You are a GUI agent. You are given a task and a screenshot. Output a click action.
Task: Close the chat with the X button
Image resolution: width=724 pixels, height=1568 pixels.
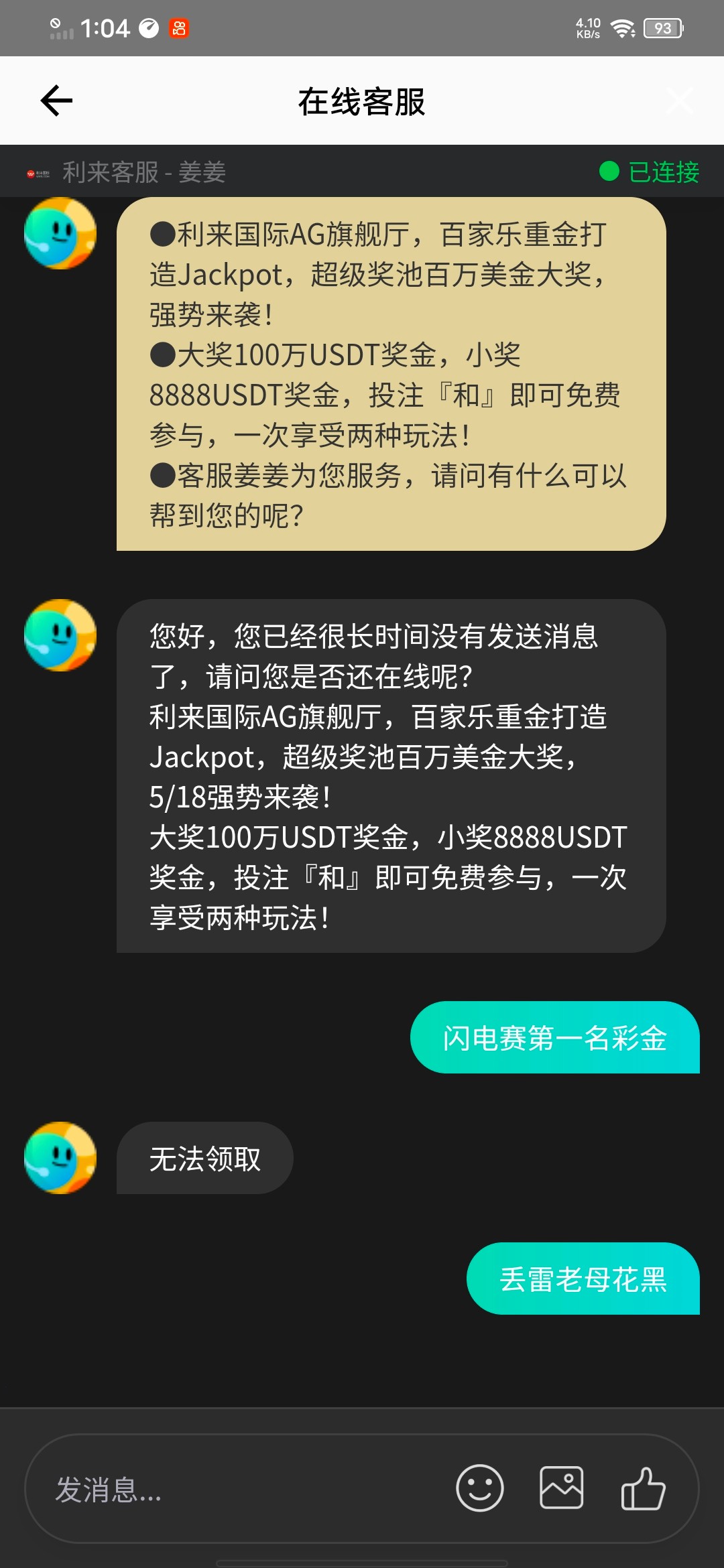681,101
